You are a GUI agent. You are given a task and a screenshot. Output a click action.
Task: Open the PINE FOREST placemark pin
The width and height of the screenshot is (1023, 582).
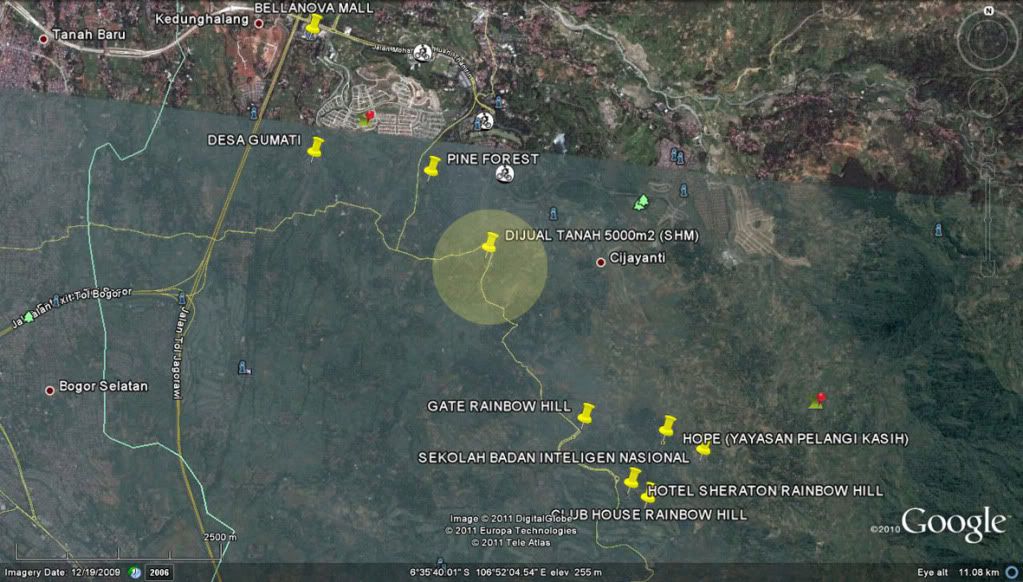tap(433, 168)
